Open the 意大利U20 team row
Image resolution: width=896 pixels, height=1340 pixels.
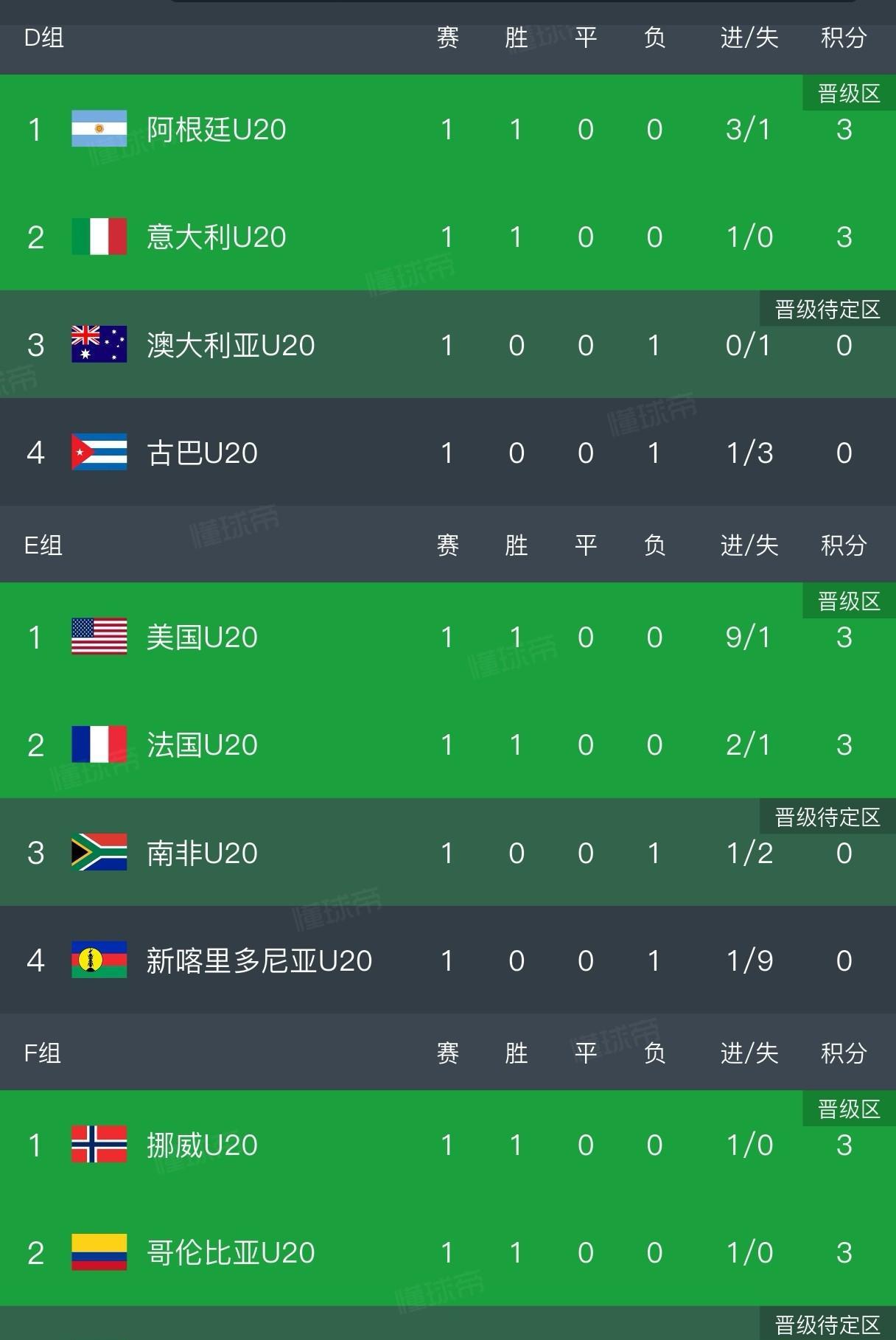tap(448, 237)
